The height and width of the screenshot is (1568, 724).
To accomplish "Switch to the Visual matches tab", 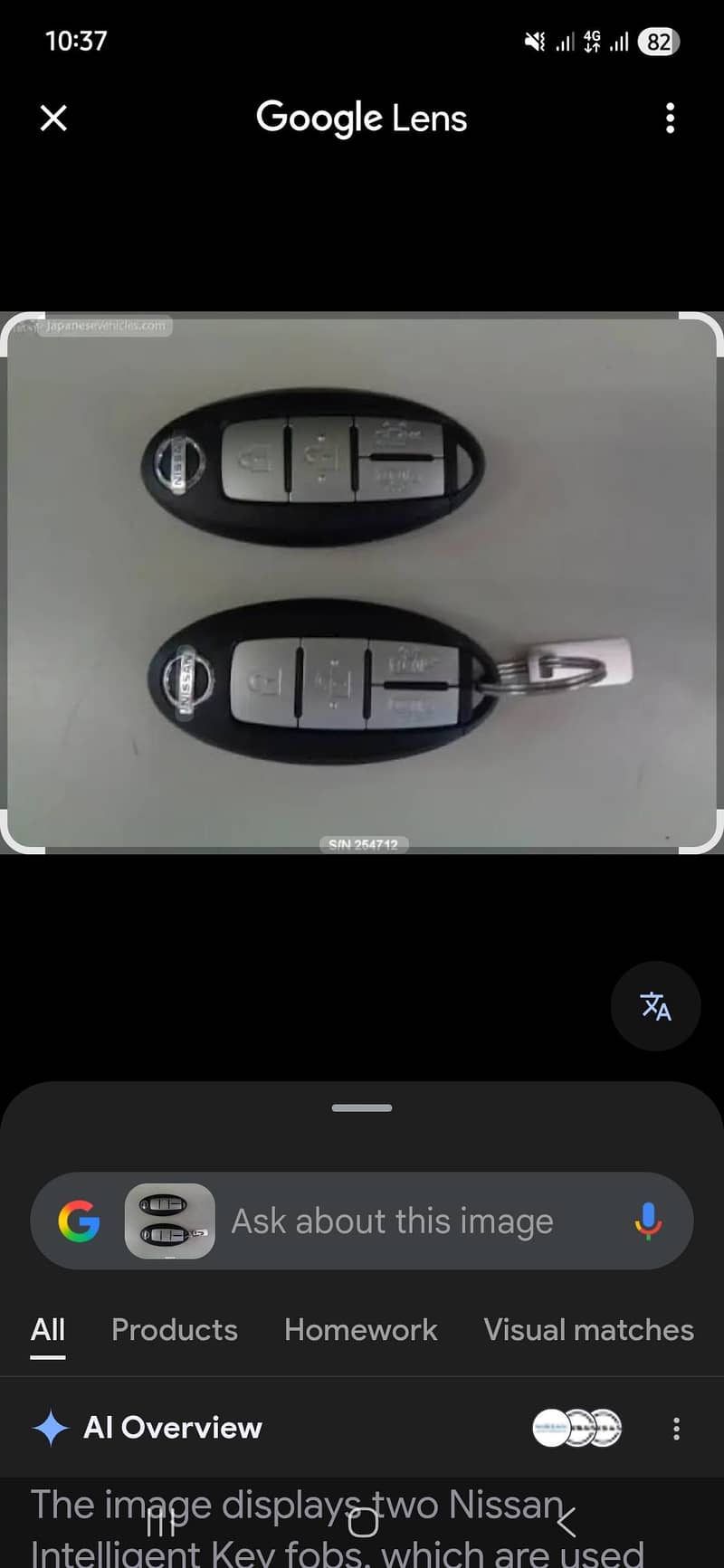I will (588, 1329).
